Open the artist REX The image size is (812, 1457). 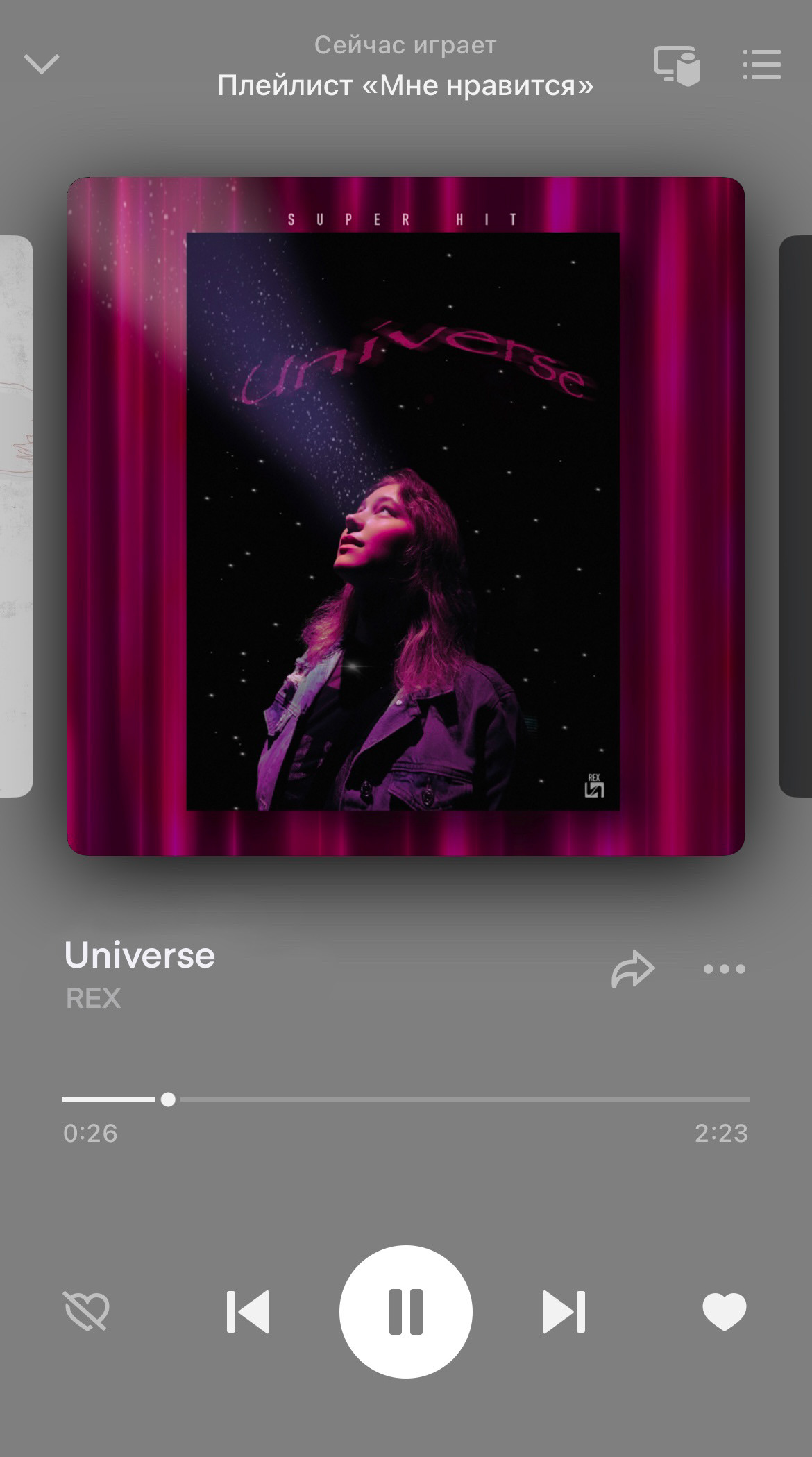93,998
